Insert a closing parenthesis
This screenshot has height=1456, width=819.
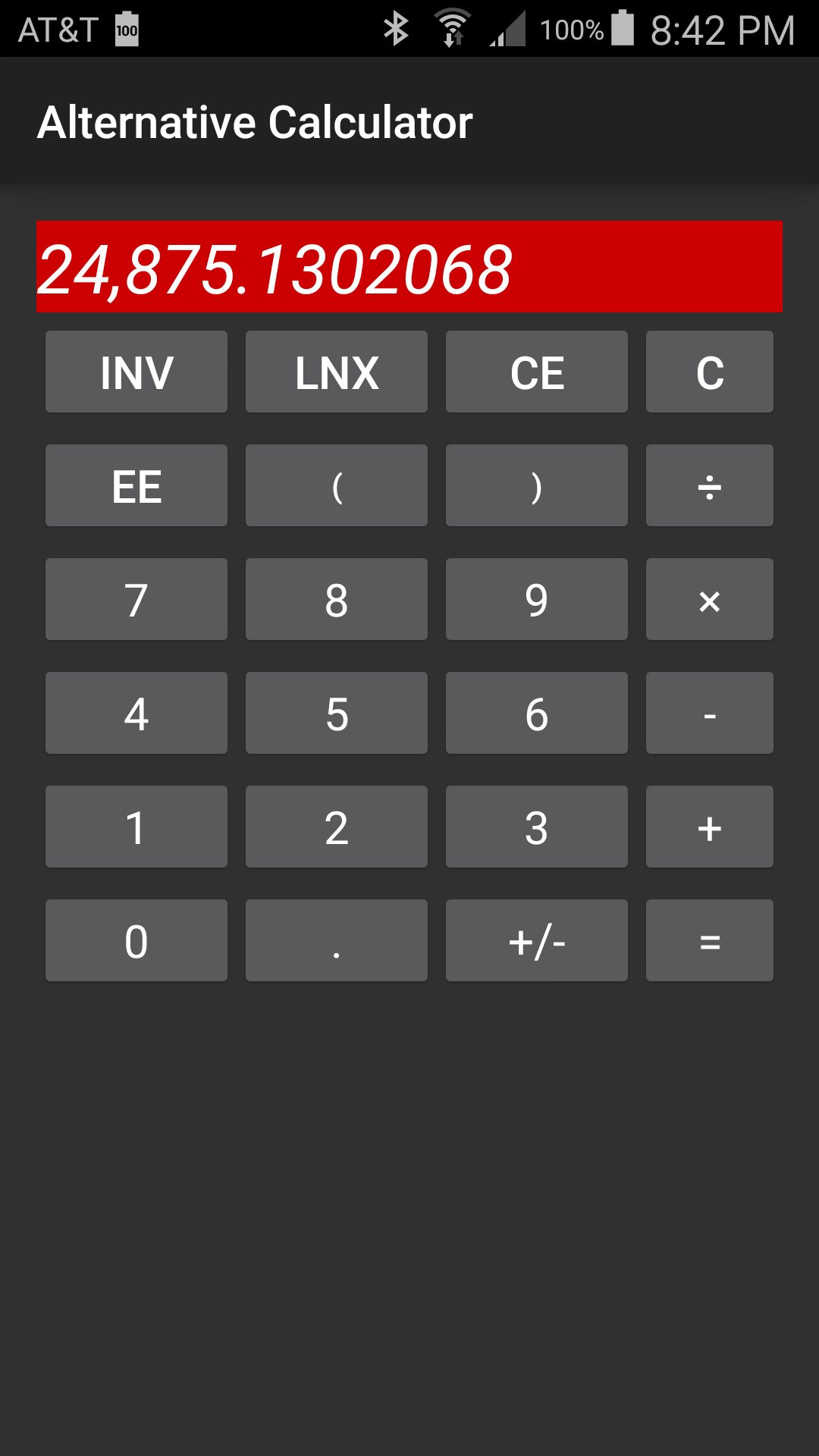coord(537,485)
